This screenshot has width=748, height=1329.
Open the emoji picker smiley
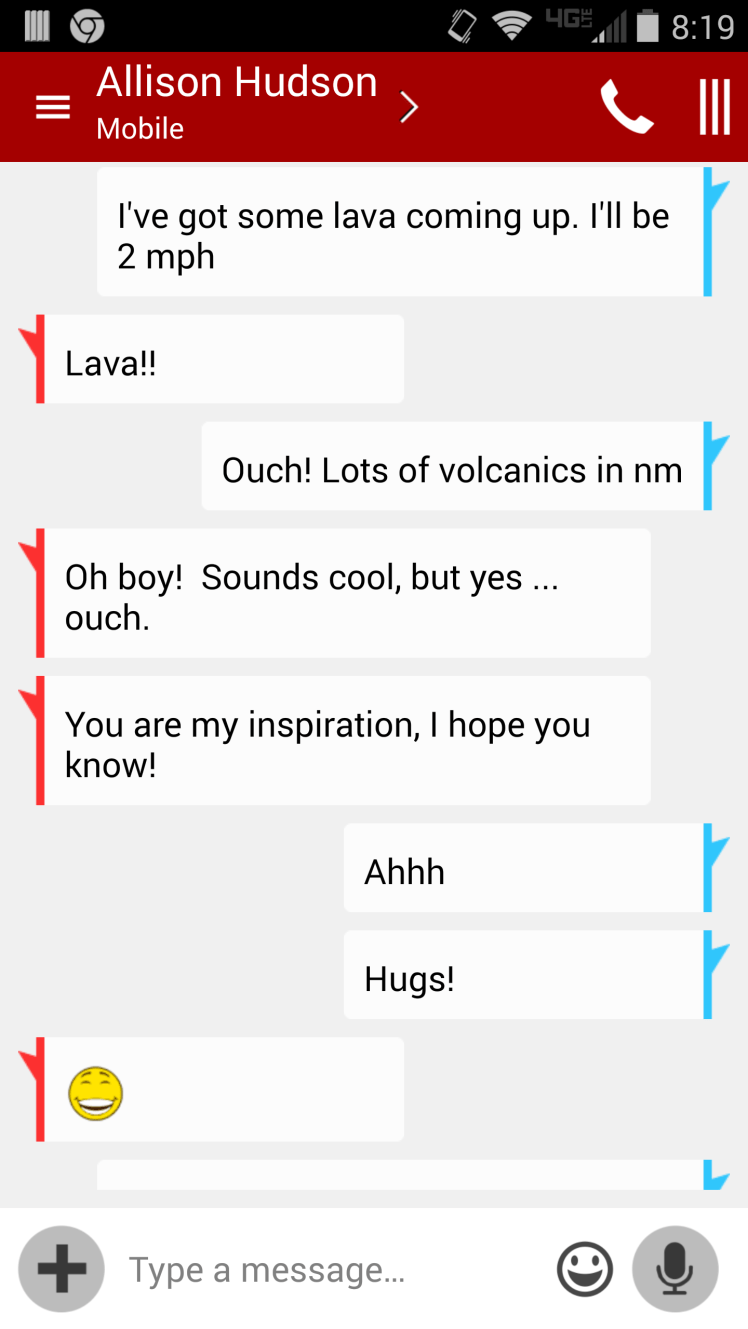(584, 1269)
